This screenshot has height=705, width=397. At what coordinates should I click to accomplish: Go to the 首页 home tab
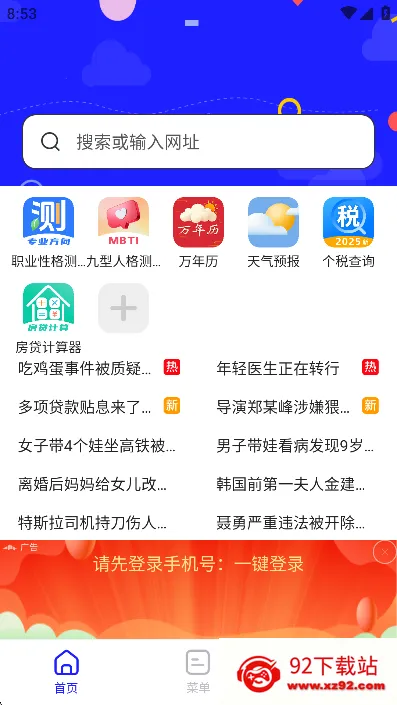pyautogui.click(x=66, y=671)
